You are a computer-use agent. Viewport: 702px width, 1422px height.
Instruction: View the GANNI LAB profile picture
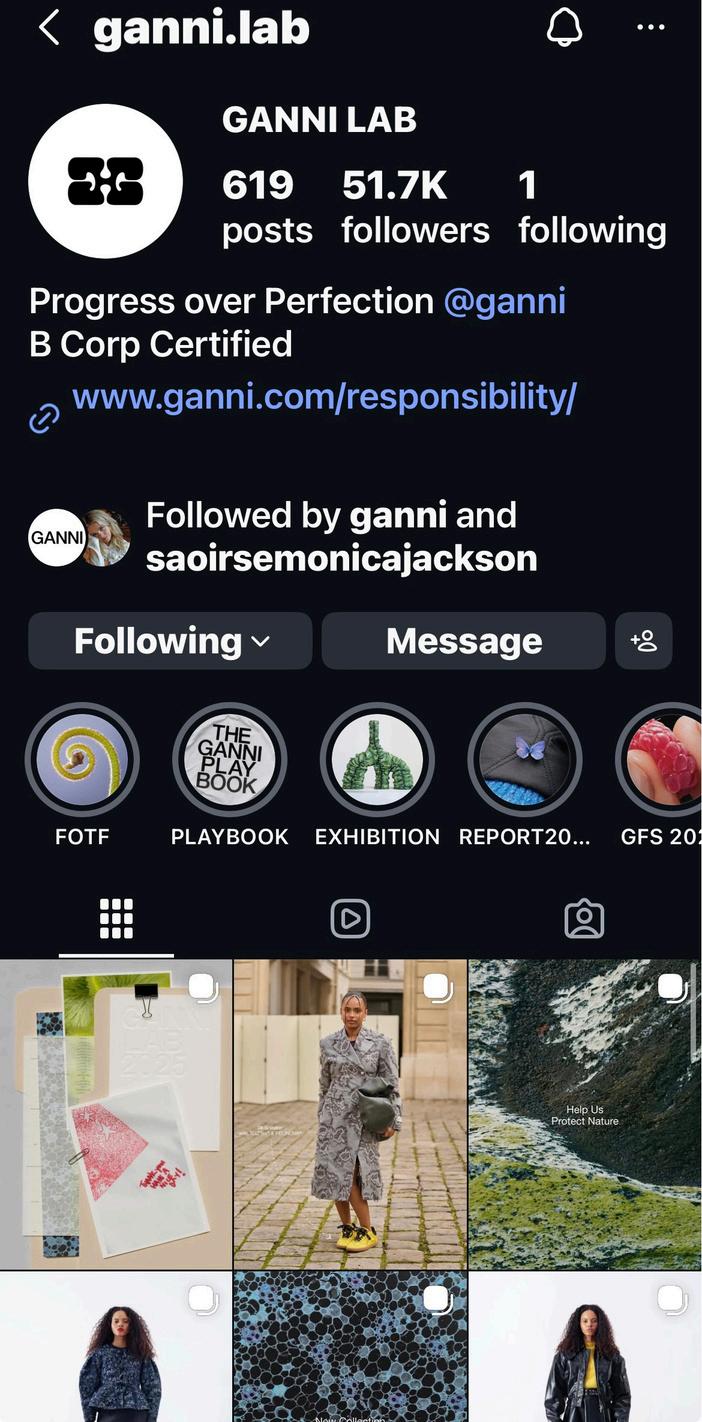pyautogui.click(x=105, y=181)
